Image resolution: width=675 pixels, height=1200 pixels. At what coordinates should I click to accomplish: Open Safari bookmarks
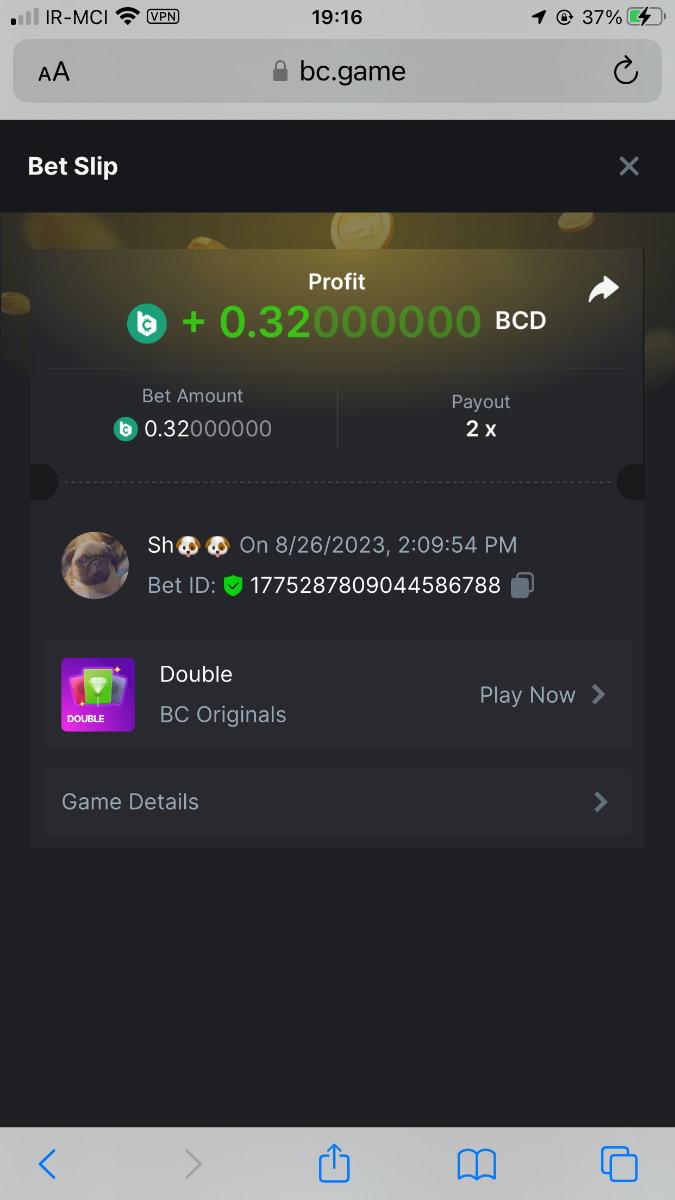(477, 1164)
